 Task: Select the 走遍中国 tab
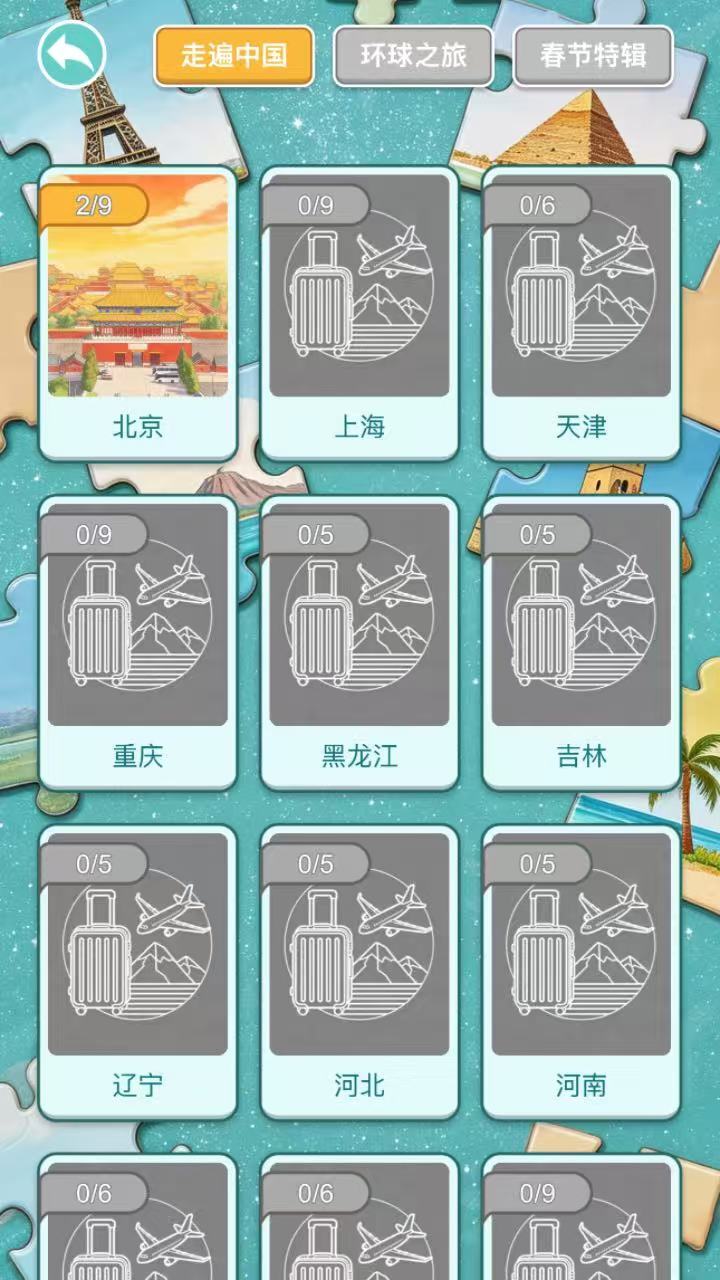(234, 55)
